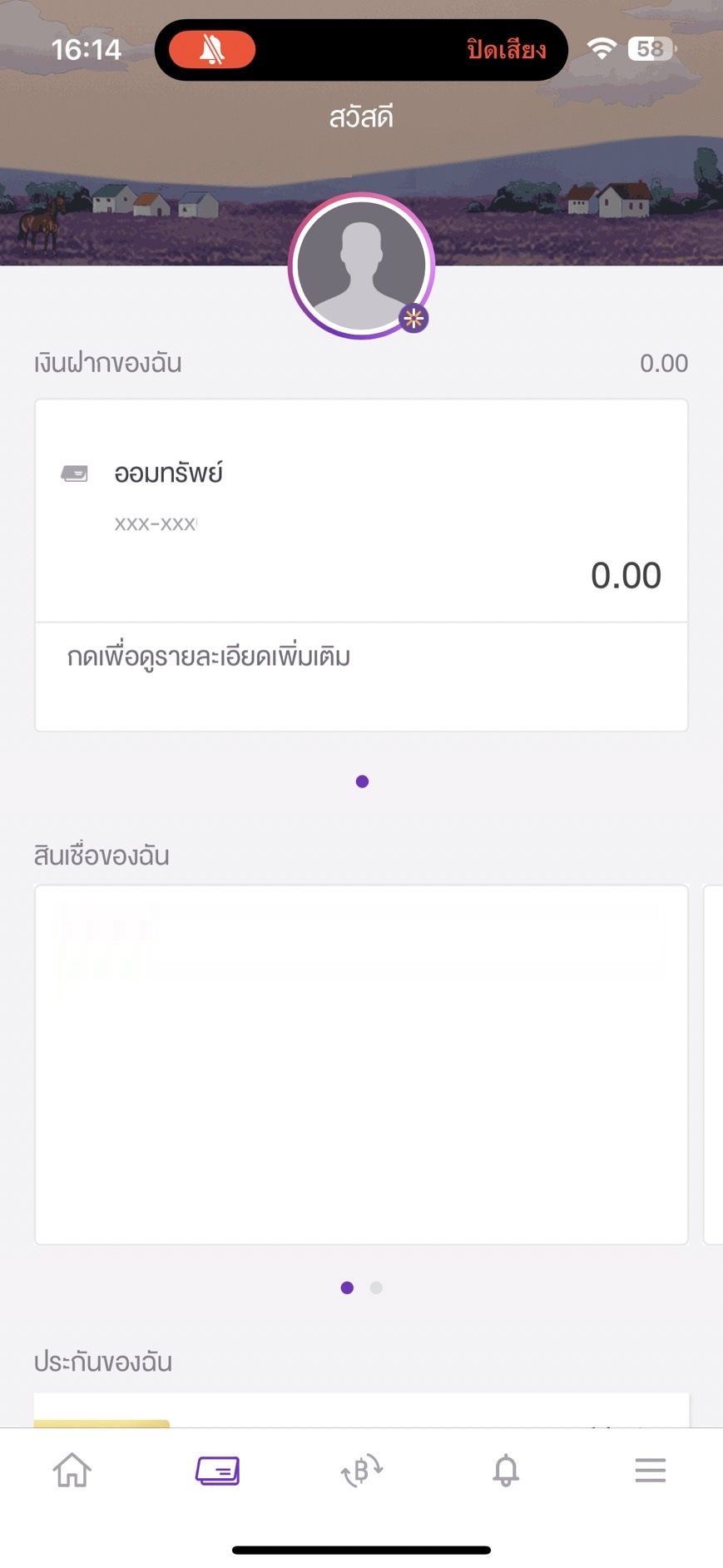The image size is (723, 1568).
Task: Open the ออมทรัพย์ savings account card
Action: [x=361, y=510]
